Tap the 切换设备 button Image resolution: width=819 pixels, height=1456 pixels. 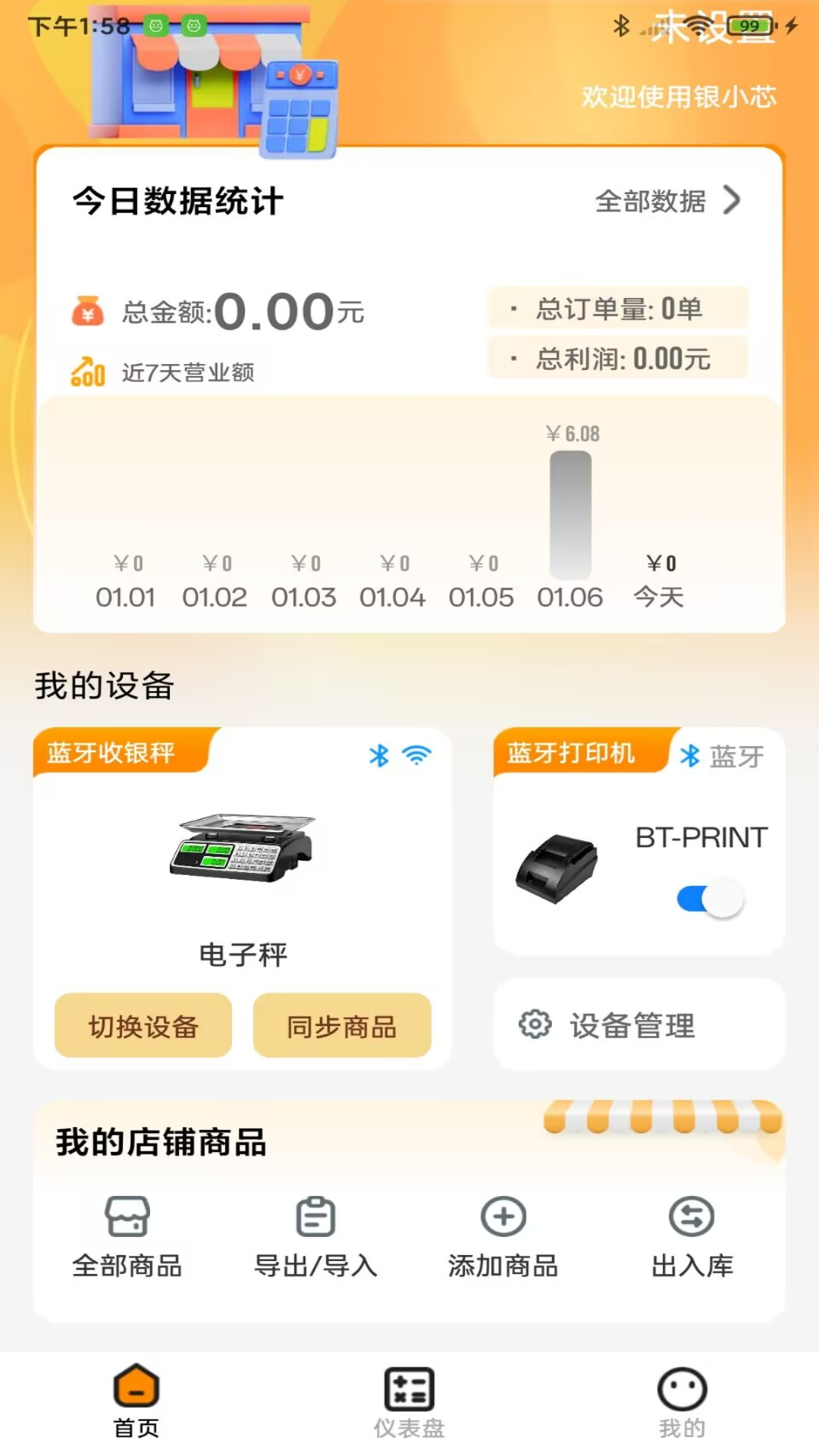tap(143, 1026)
